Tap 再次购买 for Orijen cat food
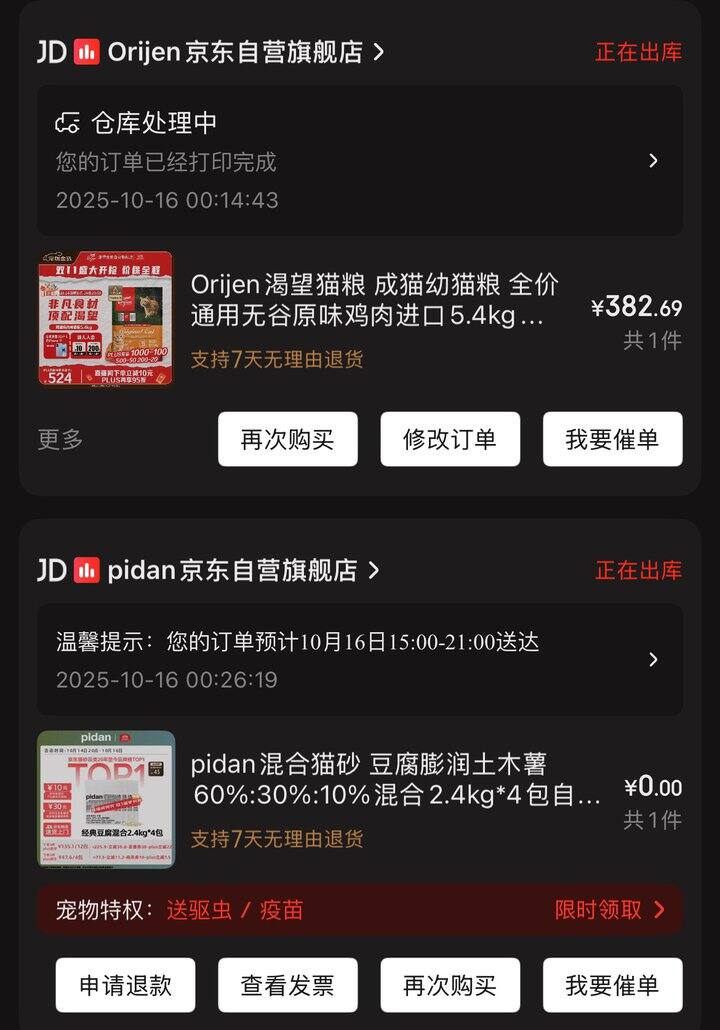720x1030 pixels. coord(288,439)
